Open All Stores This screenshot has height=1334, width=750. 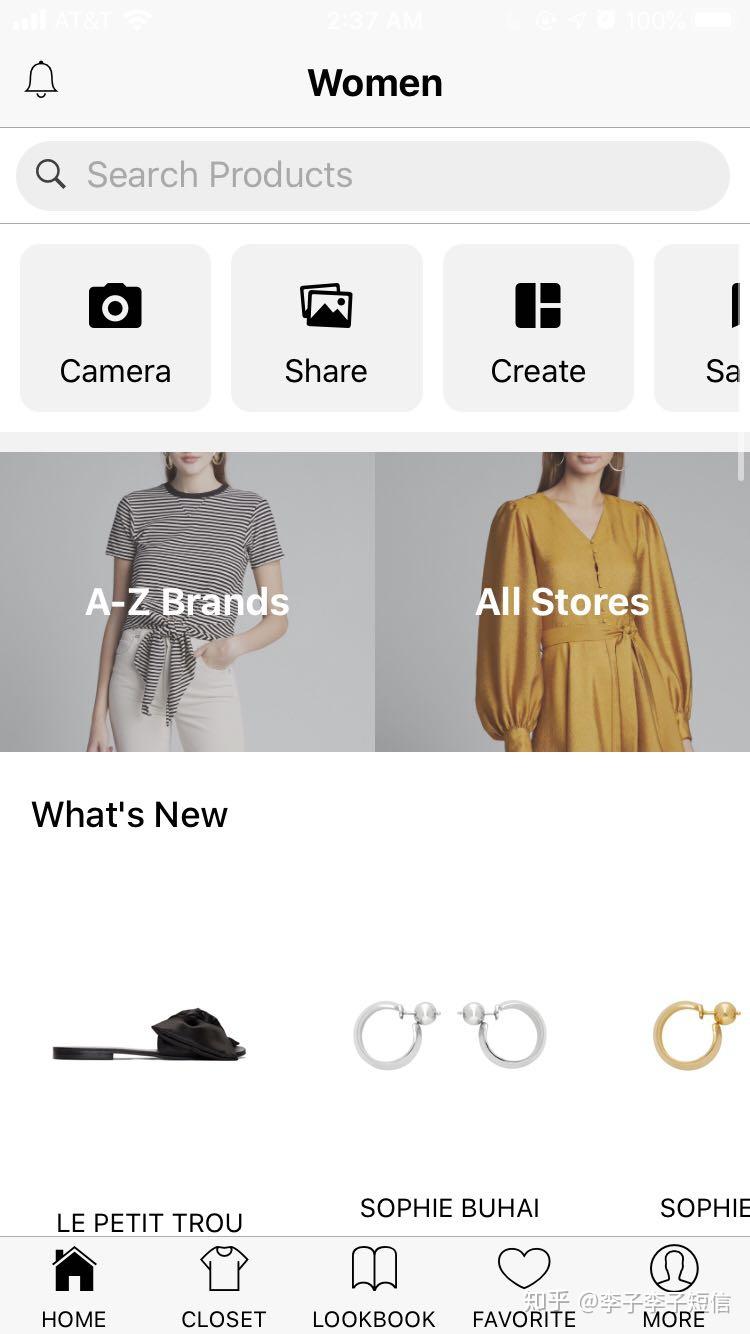coord(562,601)
